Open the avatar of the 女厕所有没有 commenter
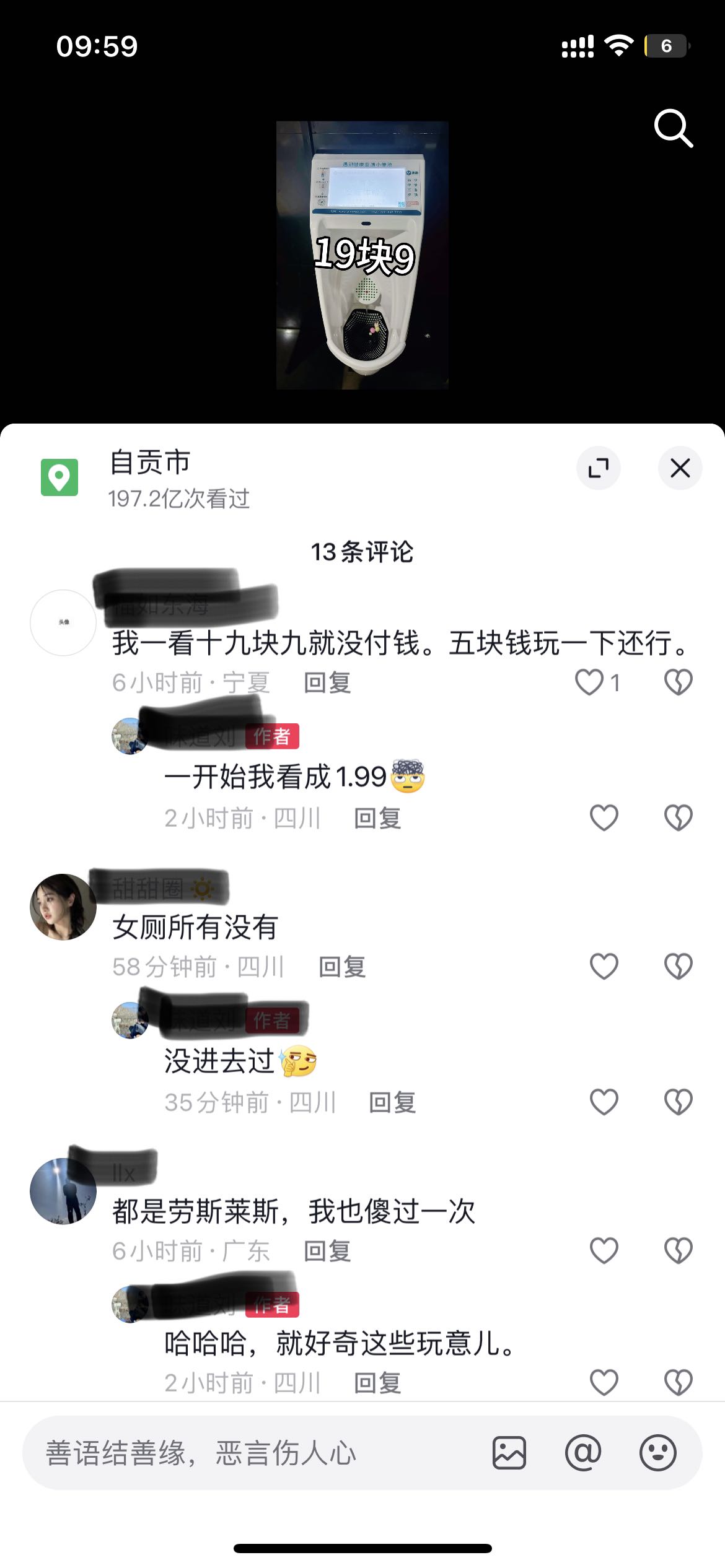Screen dimensions: 725x1568 pyautogui.click(x=63, y=907)
